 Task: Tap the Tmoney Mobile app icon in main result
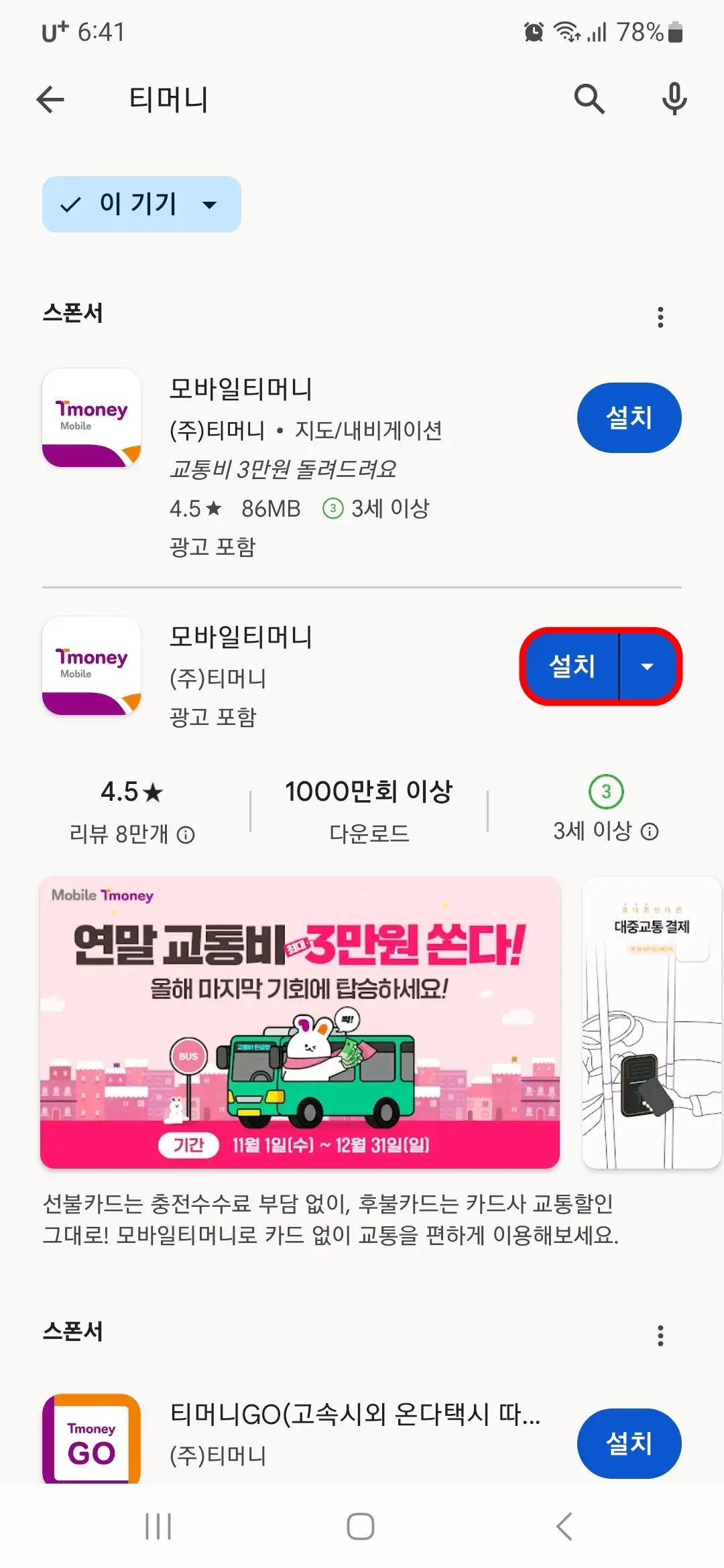[91, 665]
